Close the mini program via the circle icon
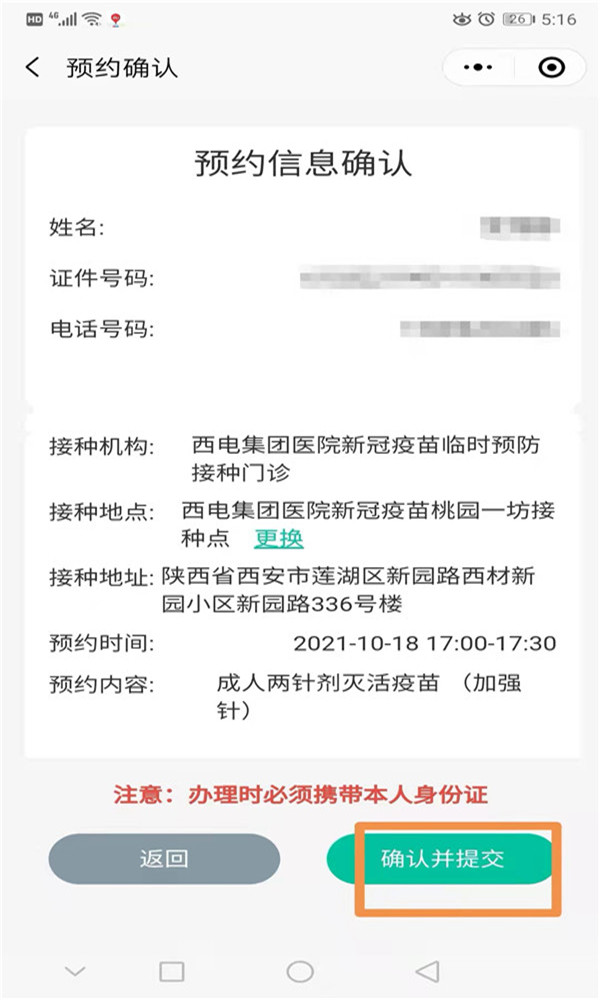The height and width of the screenshot is (1000, 600). (x=551, y=68)
